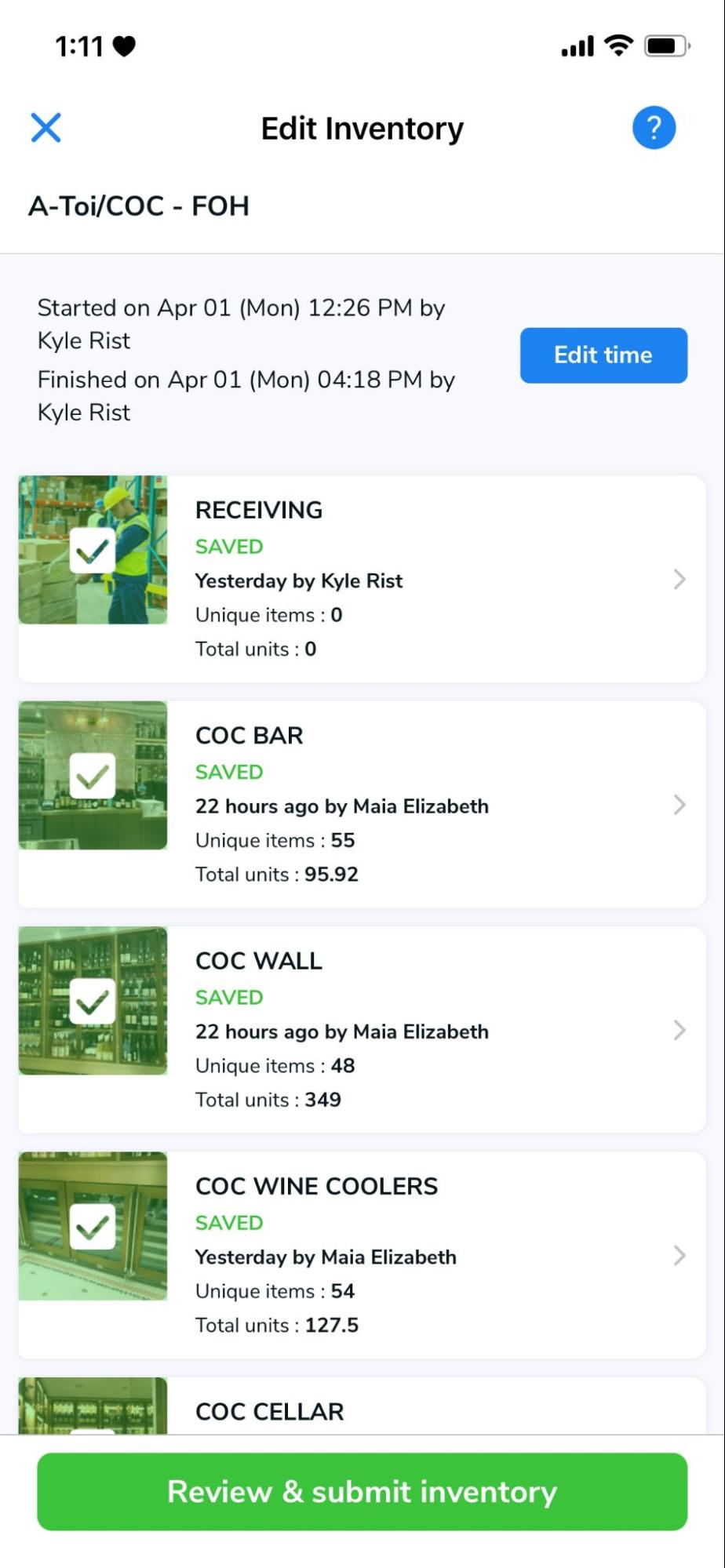Close the Edit Inventory screen
The image size is (725, 1568).
coord(46,127)
